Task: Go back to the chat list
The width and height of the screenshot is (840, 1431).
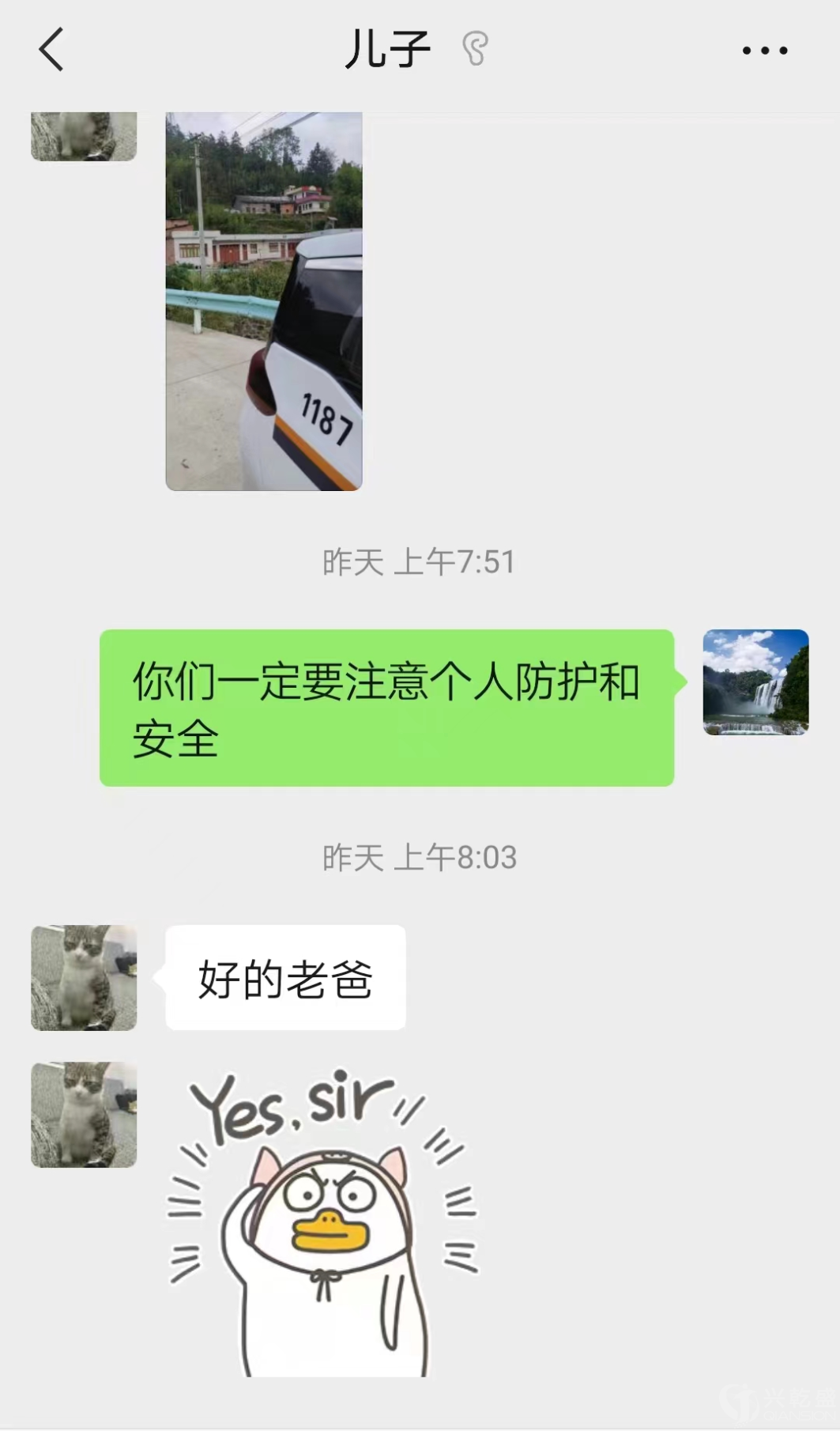Action: pyautogui.click(x=51, y=50)
